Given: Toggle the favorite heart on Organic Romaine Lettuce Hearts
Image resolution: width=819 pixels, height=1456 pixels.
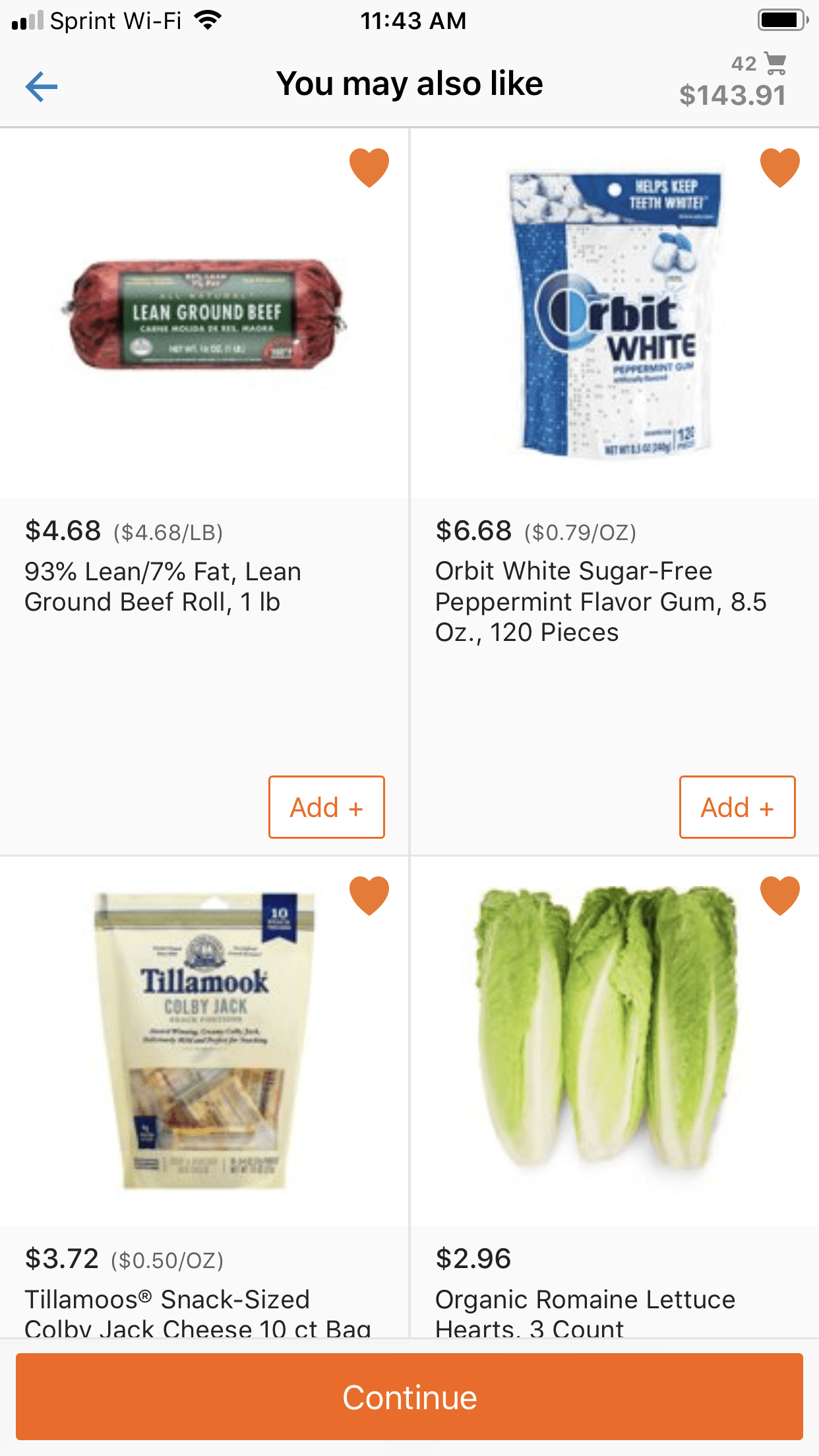Looking at the screenshot, I should click(779, 895).
